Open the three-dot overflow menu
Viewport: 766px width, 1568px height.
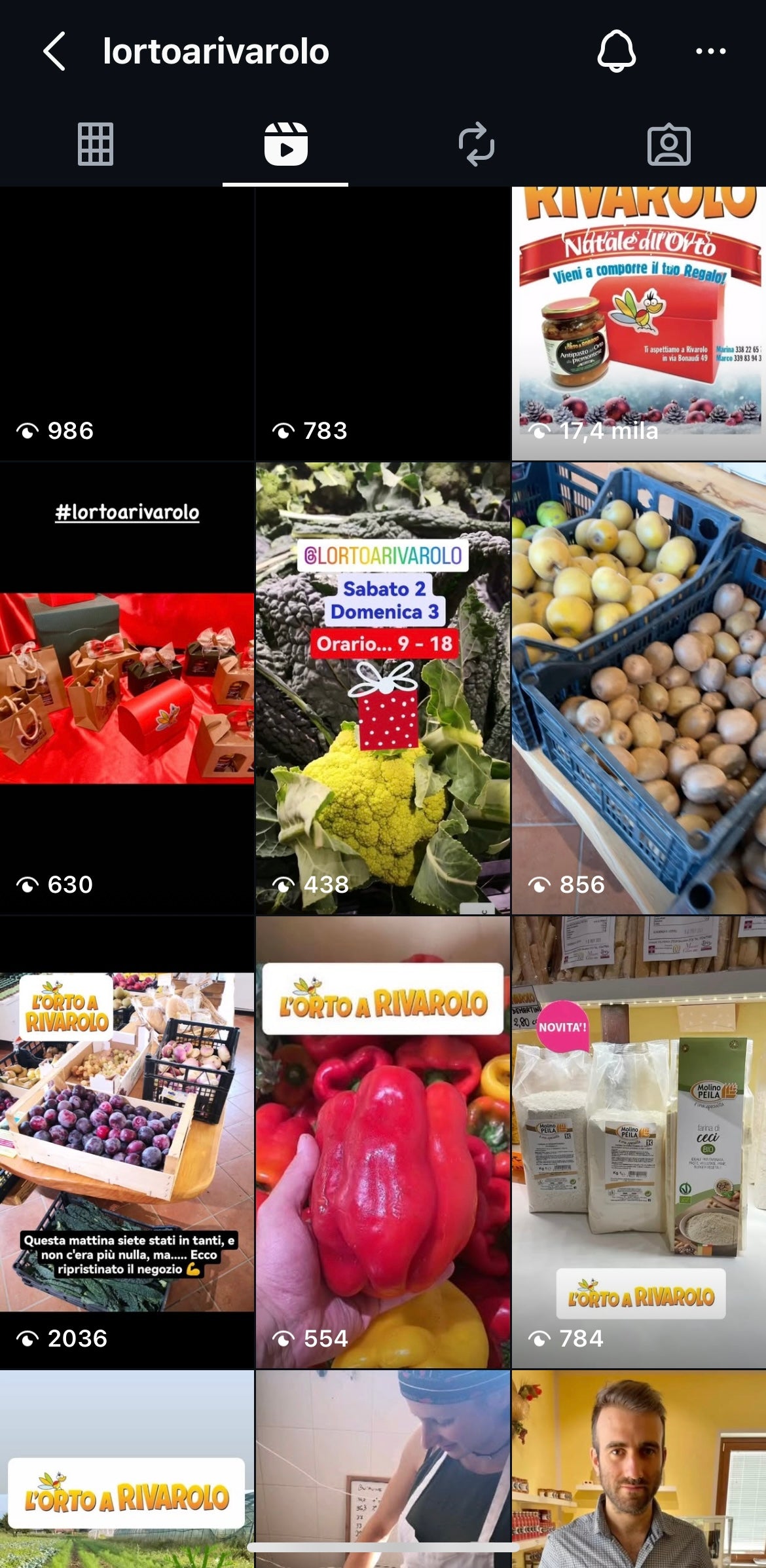(x=710, y=51)
